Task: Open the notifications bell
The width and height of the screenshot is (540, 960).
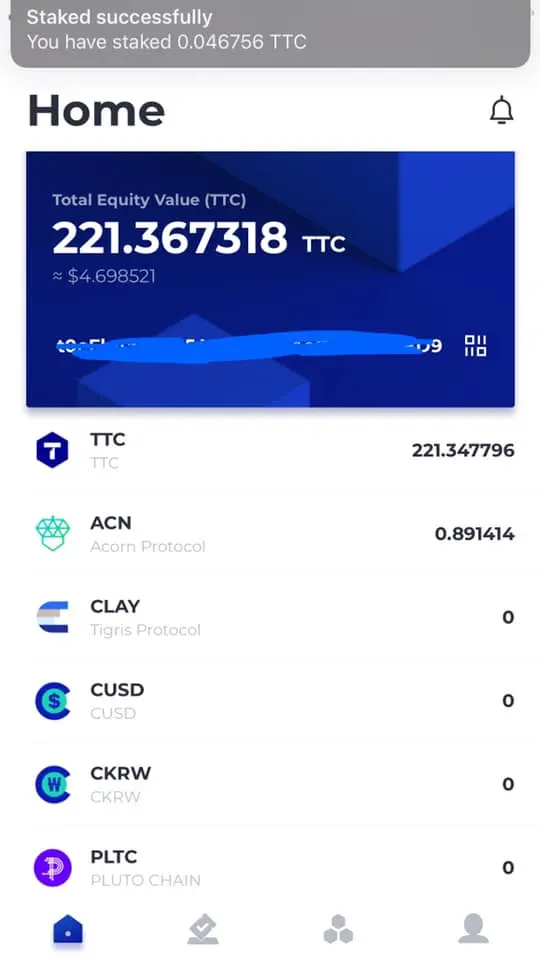Action: click(501, 110)
